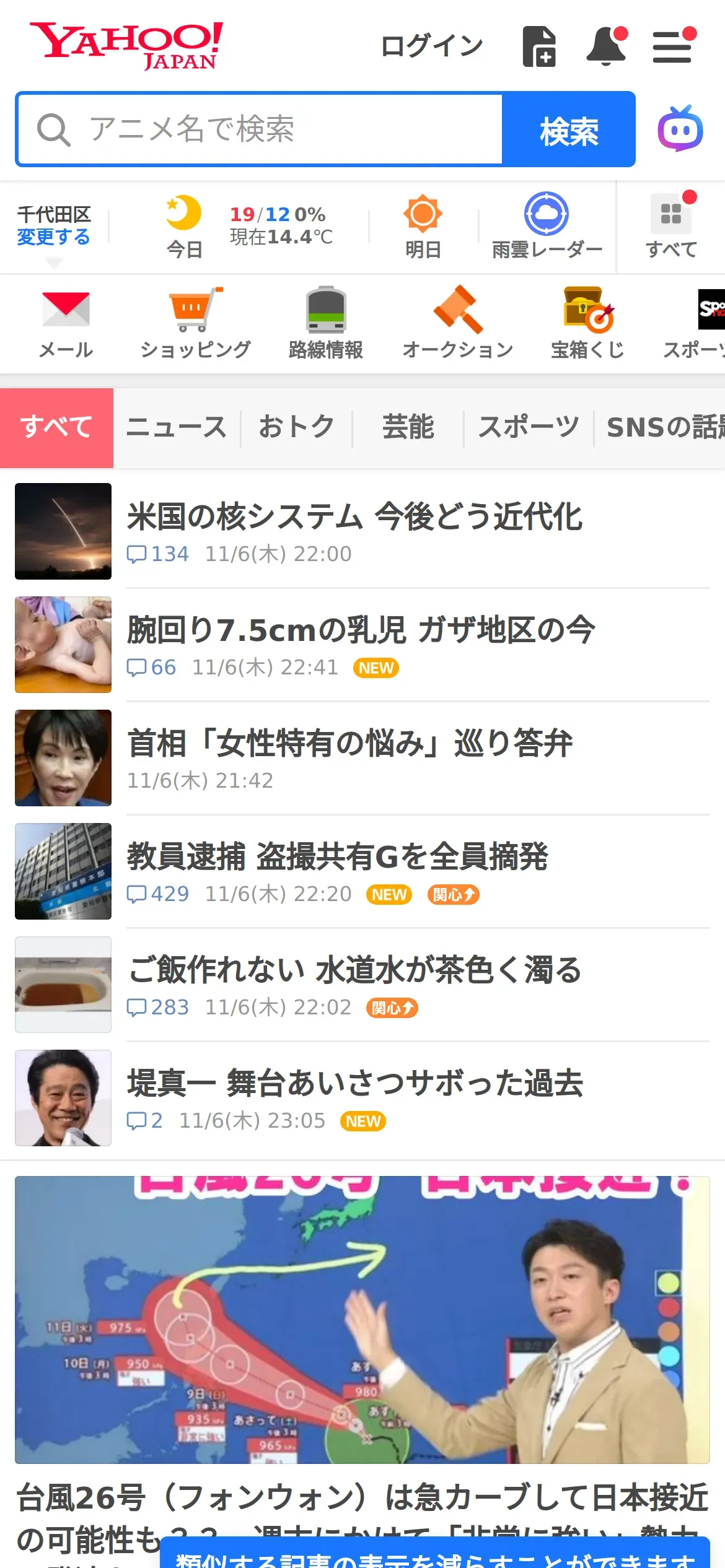Open the 雨雲レーダー rain radar
Viewport: 725px width, 1568px height.
(x=547, y=227)
